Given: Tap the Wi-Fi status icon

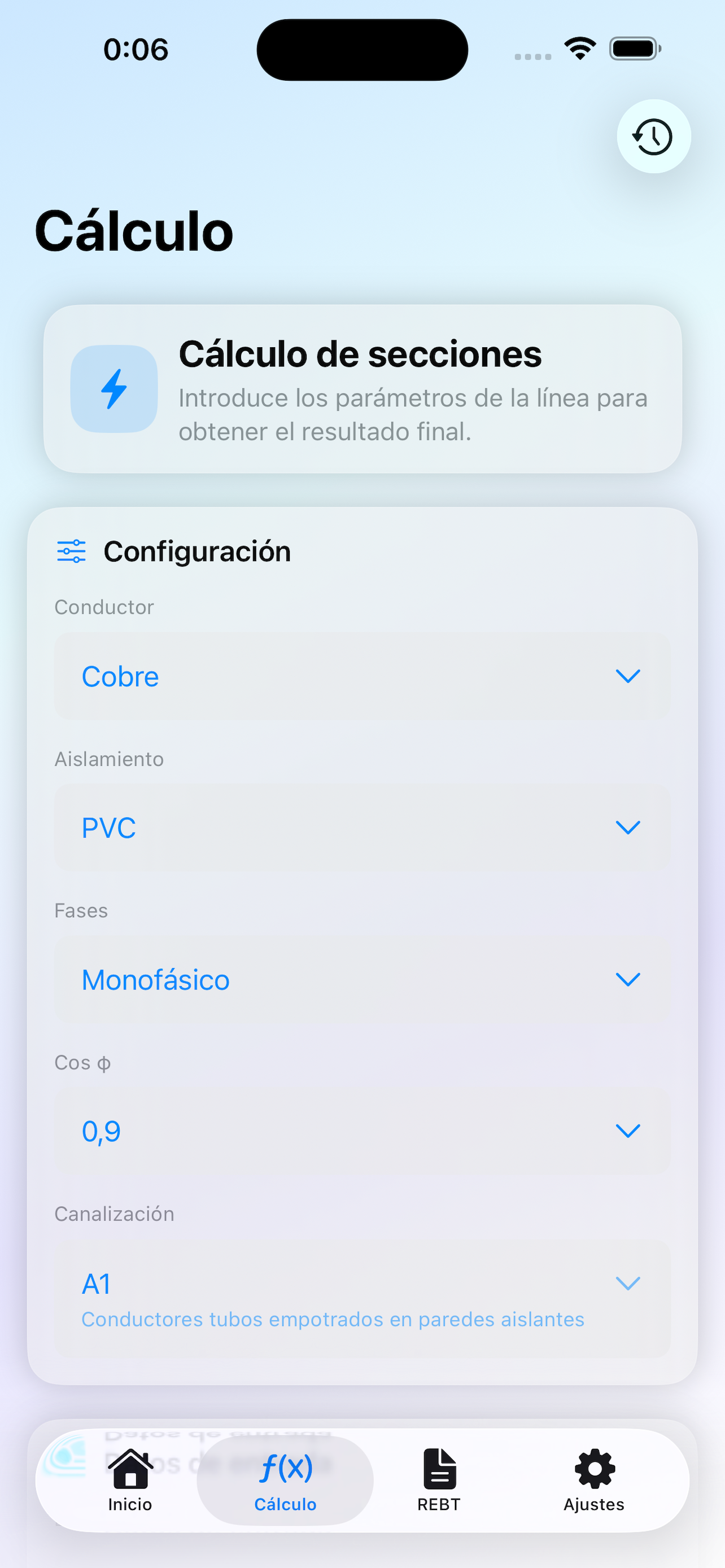Looking at the screenshot, I should coord(579,47).
